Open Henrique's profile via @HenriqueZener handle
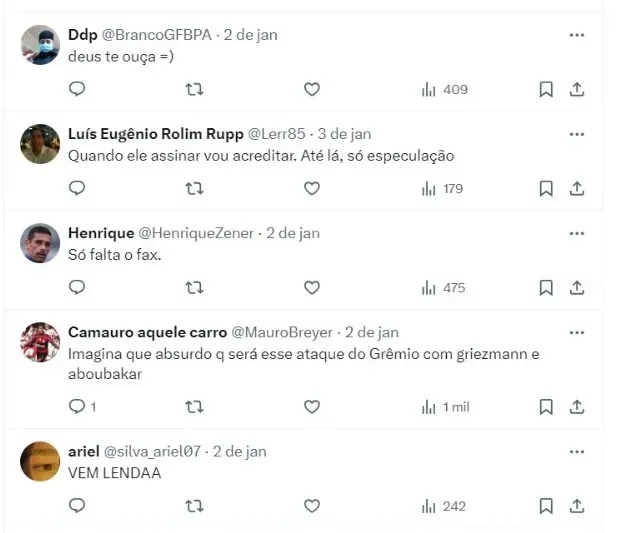 click(x=195, y=233)
